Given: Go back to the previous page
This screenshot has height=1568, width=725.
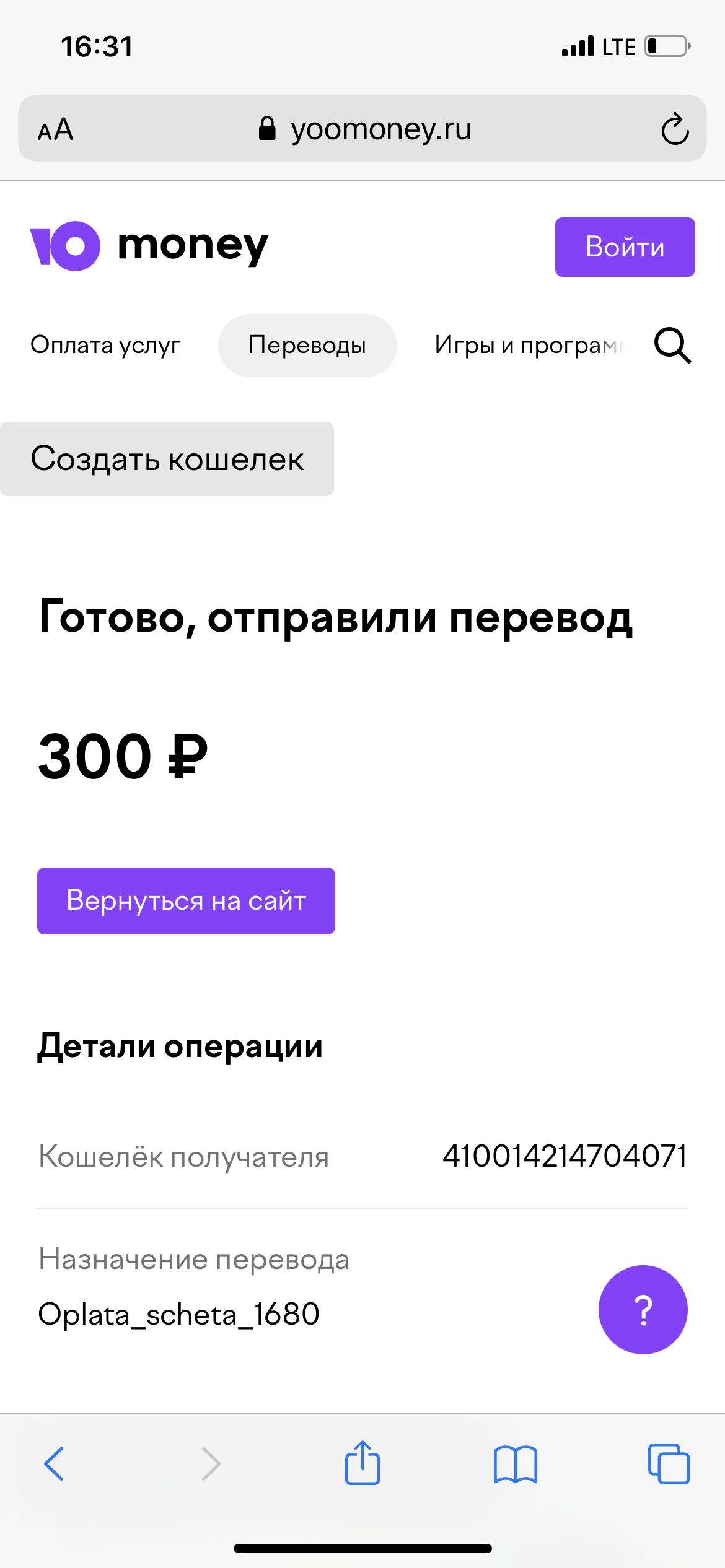Looking at the screenshot, I should click(54, 1464).
